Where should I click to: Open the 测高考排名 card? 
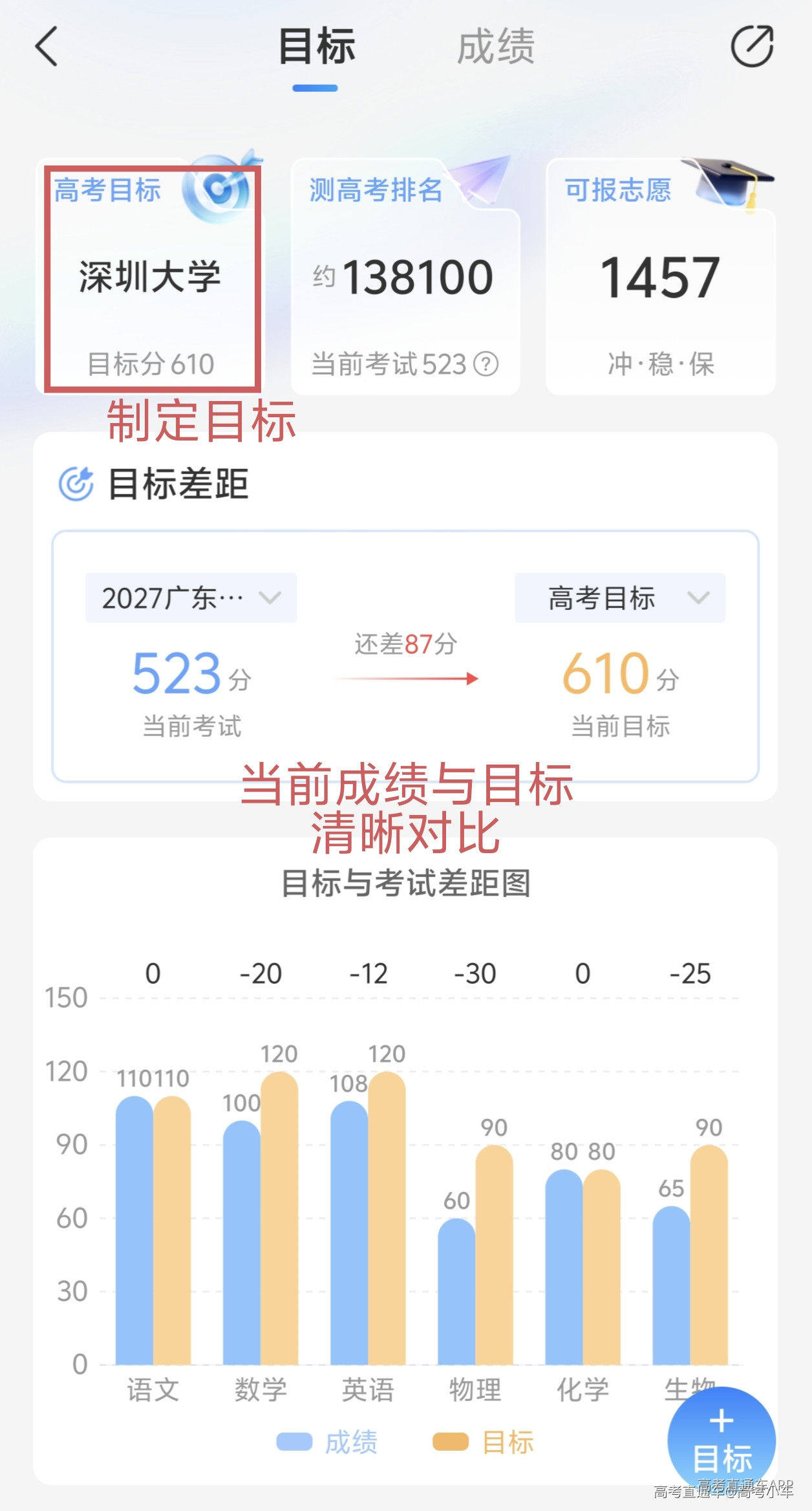click(405, 277)
